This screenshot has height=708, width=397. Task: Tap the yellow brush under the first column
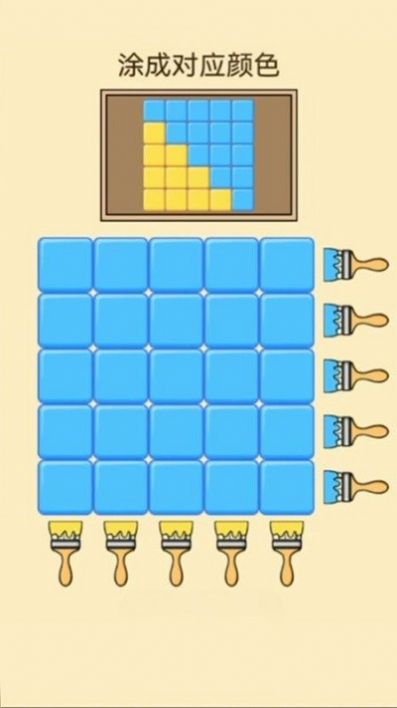(x=66, y=554)
